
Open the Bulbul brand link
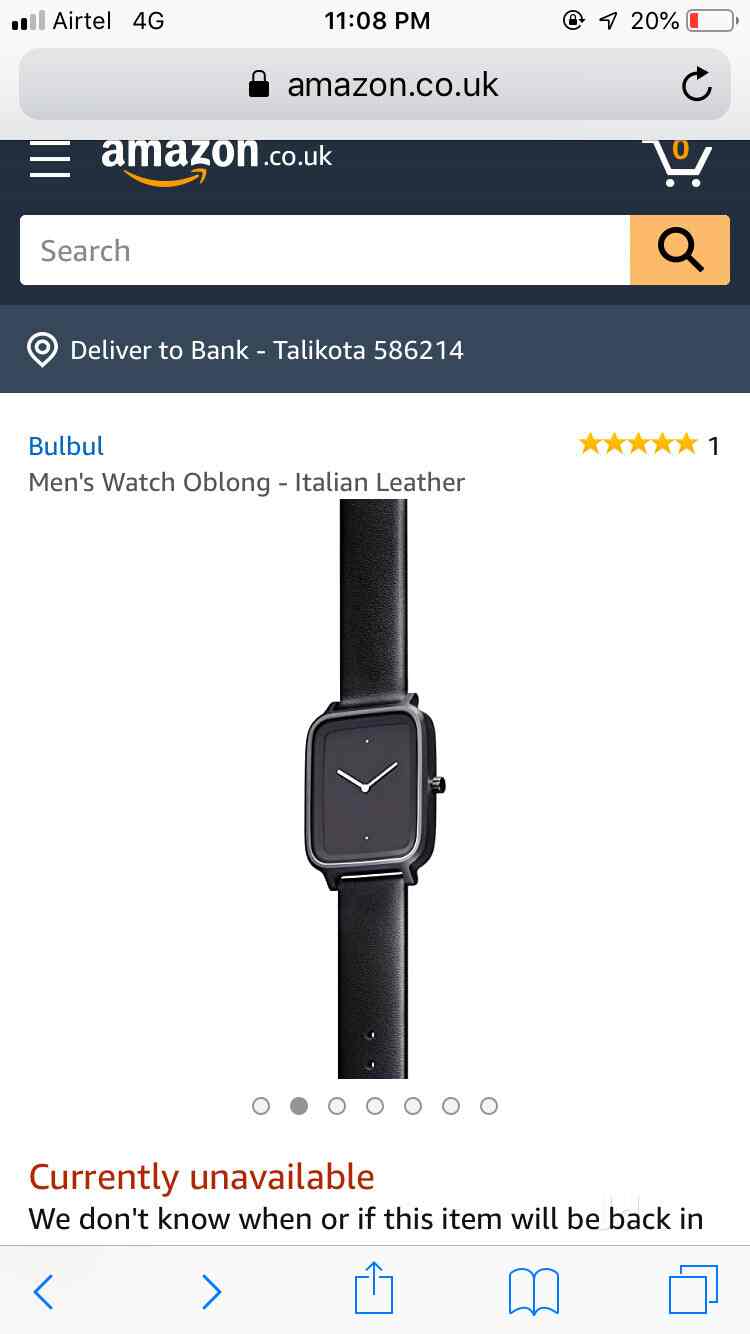click(x=66, y=446)
